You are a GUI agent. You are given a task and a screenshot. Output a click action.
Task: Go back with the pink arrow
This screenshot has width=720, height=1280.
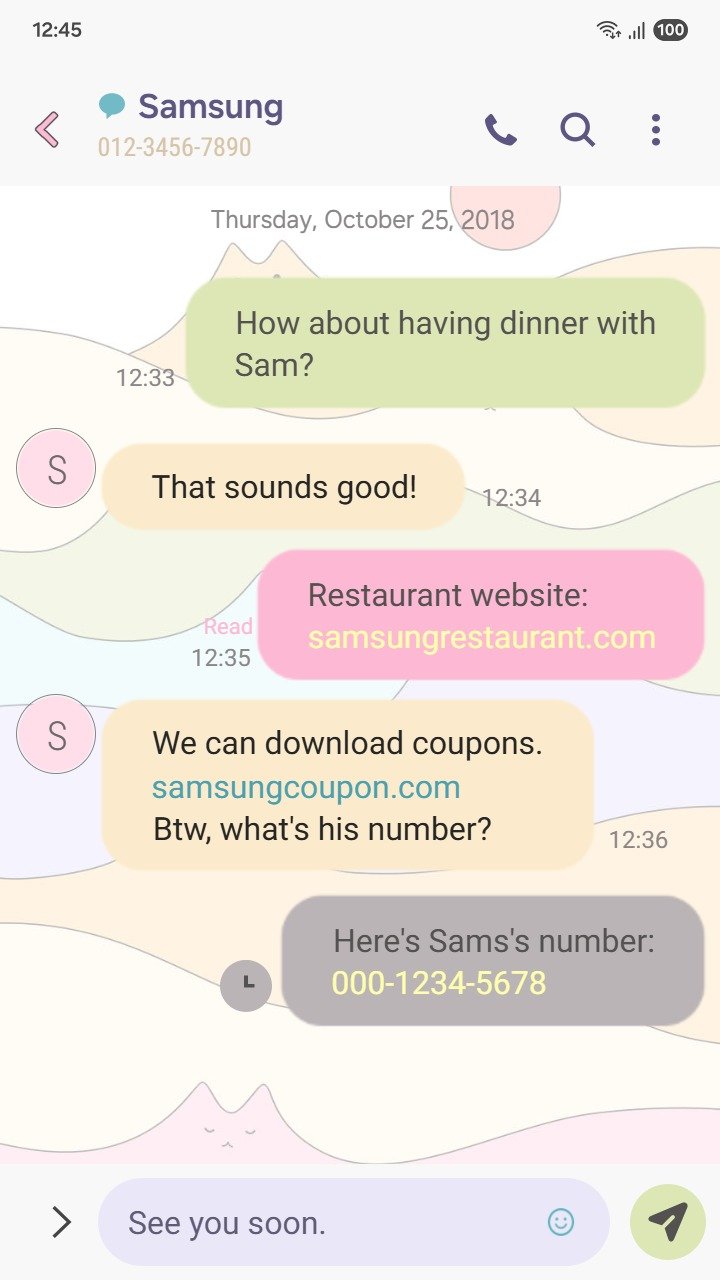pyautogui.click(x=47, y=130)
